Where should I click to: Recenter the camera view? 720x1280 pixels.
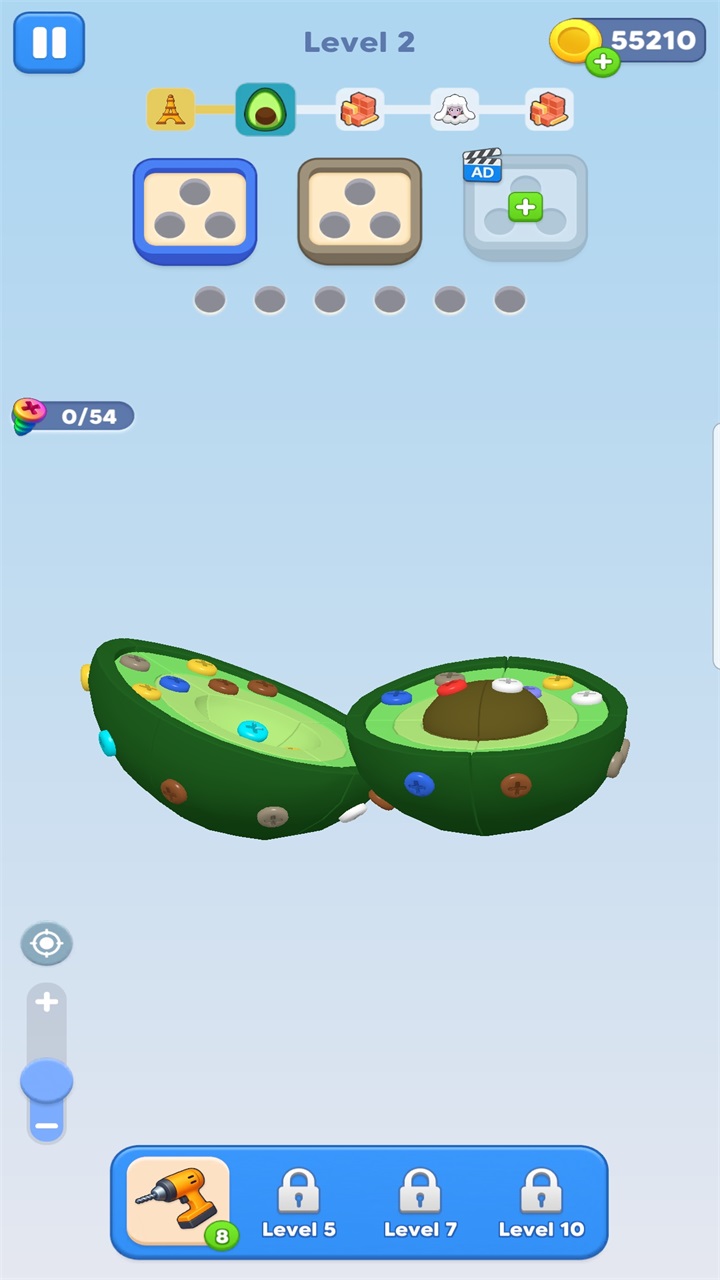(x=47, y=944)
